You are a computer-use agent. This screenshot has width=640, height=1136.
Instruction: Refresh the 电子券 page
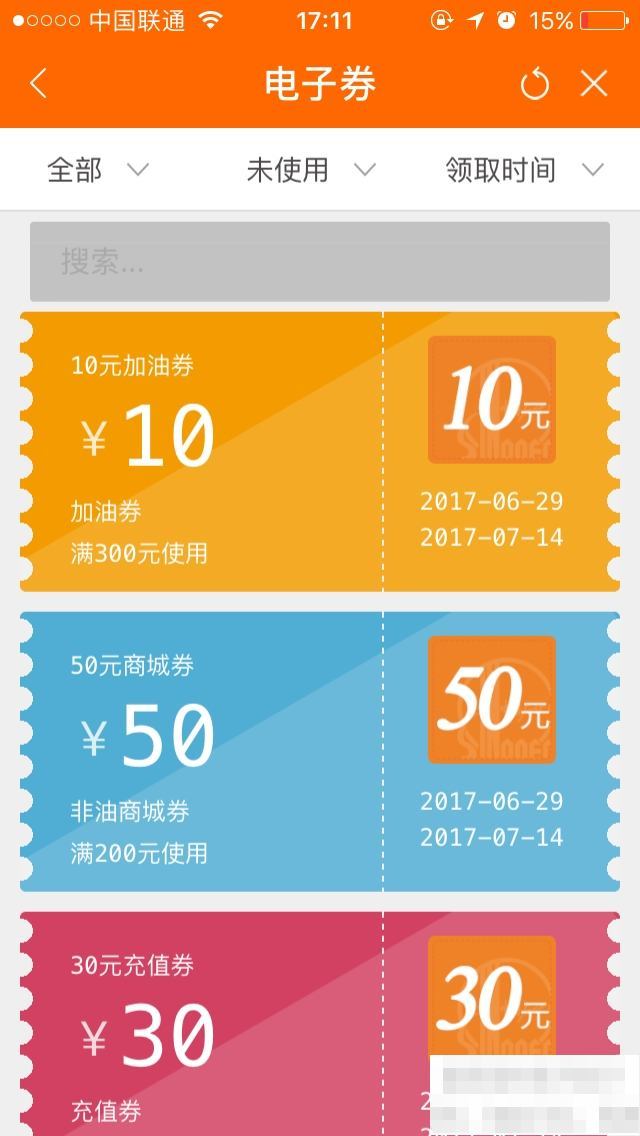[x=535, y=85]
